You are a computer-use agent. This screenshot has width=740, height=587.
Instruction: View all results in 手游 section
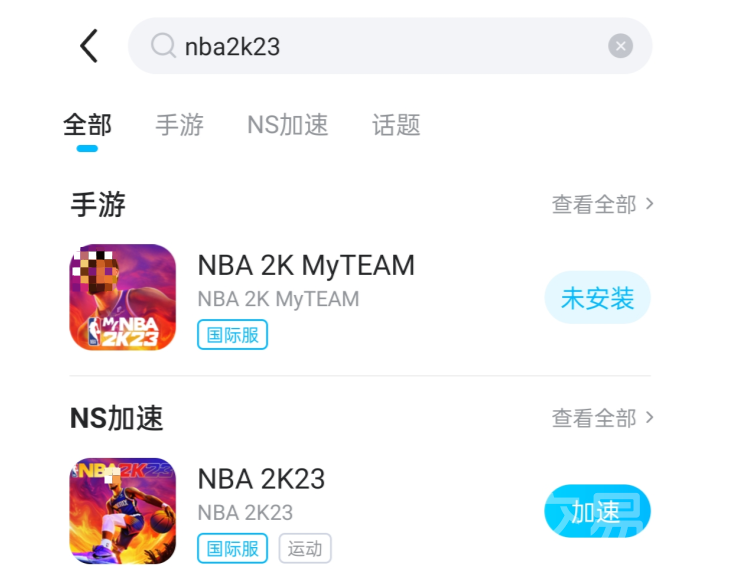602,204
